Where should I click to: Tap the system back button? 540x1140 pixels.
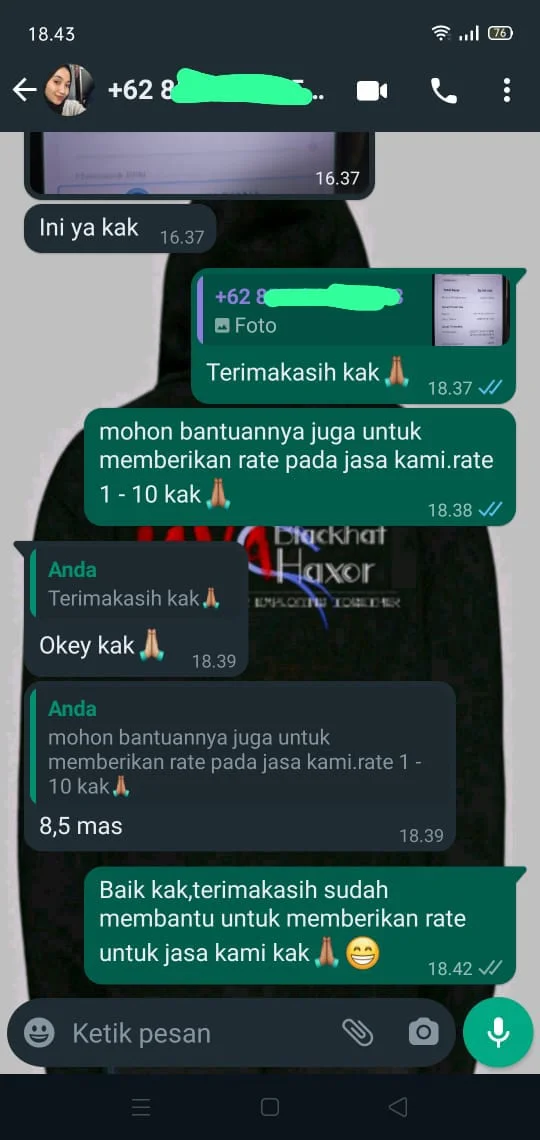tap(398, 1107)
